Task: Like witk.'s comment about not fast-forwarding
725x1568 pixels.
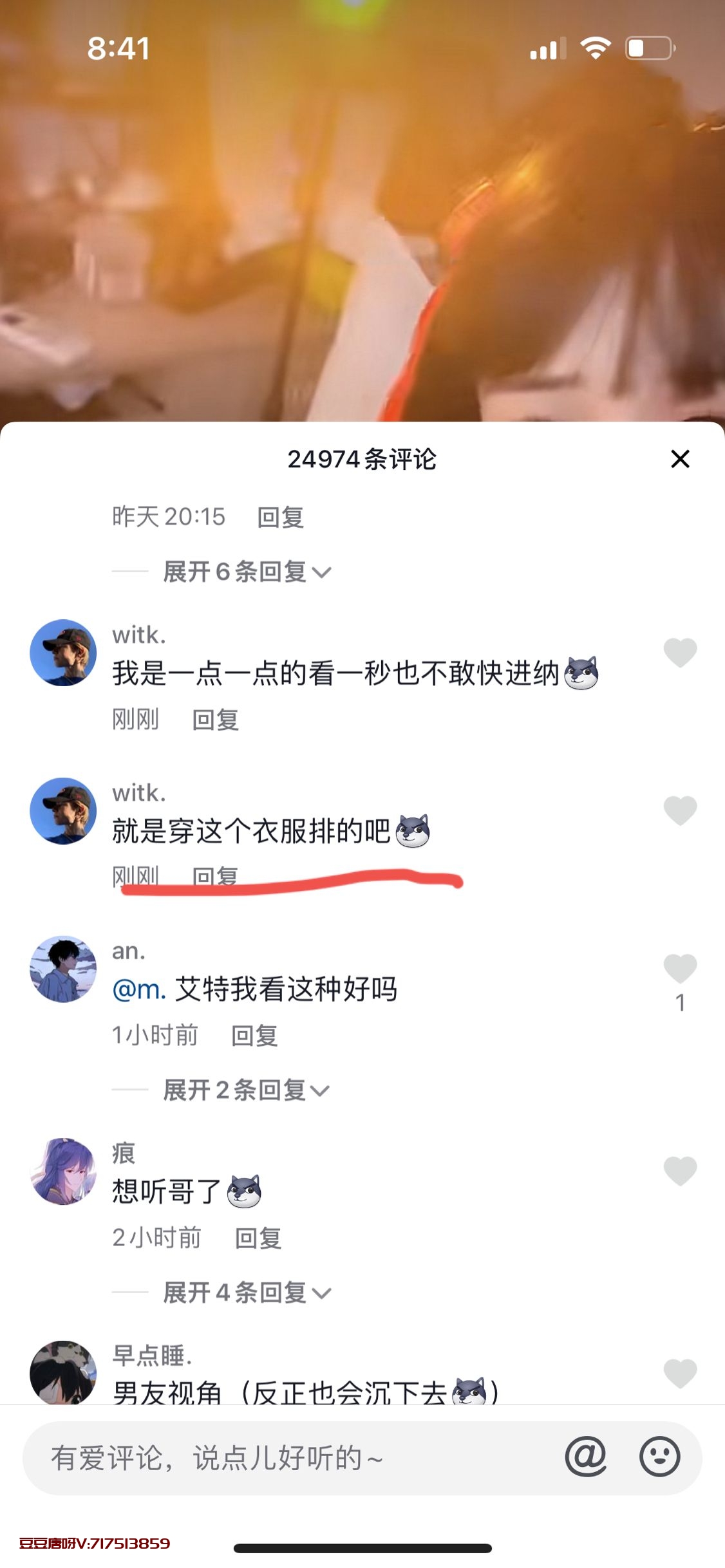Action: click(680, 653)
